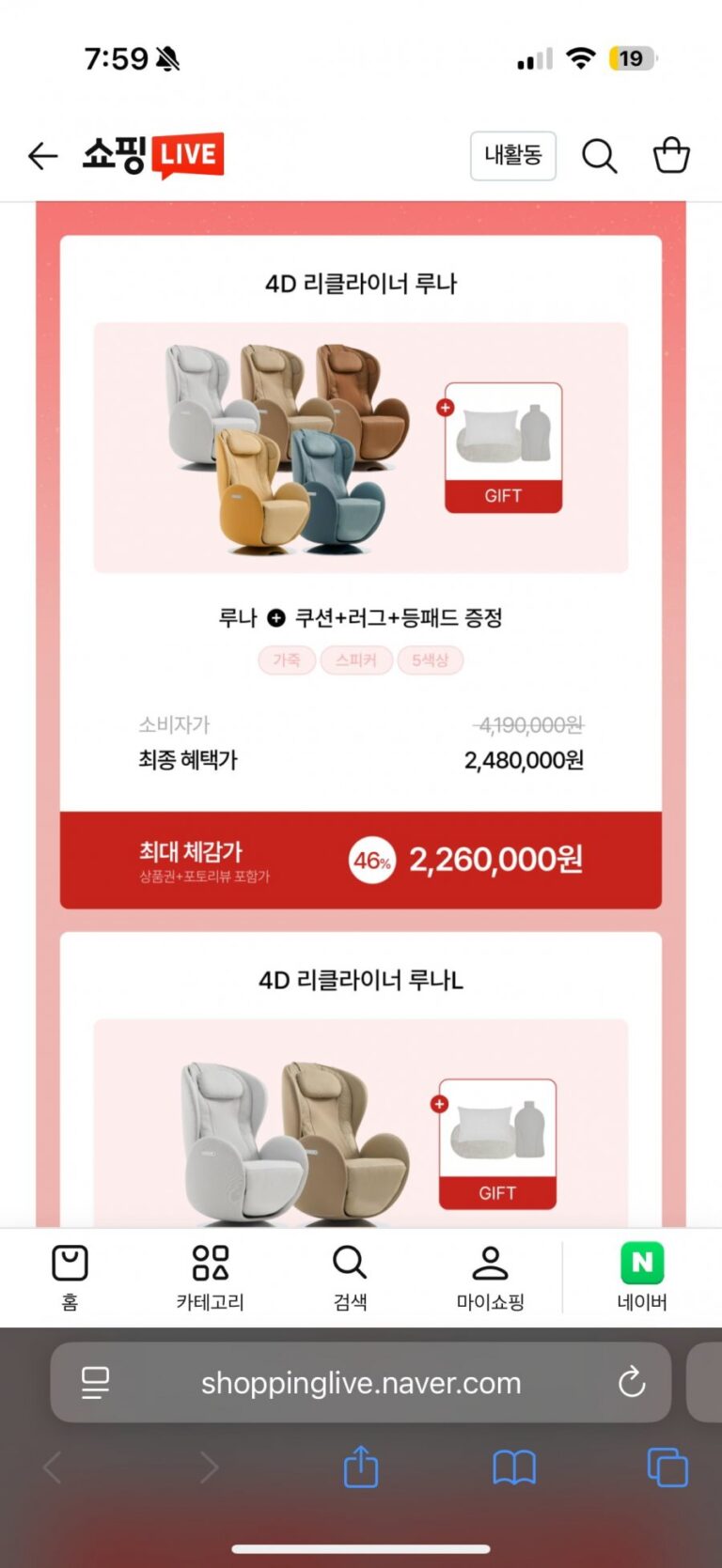Switch to the 마이쇼핑 tab
The image size is (722, 1568).
click(x=490, y=1276)
